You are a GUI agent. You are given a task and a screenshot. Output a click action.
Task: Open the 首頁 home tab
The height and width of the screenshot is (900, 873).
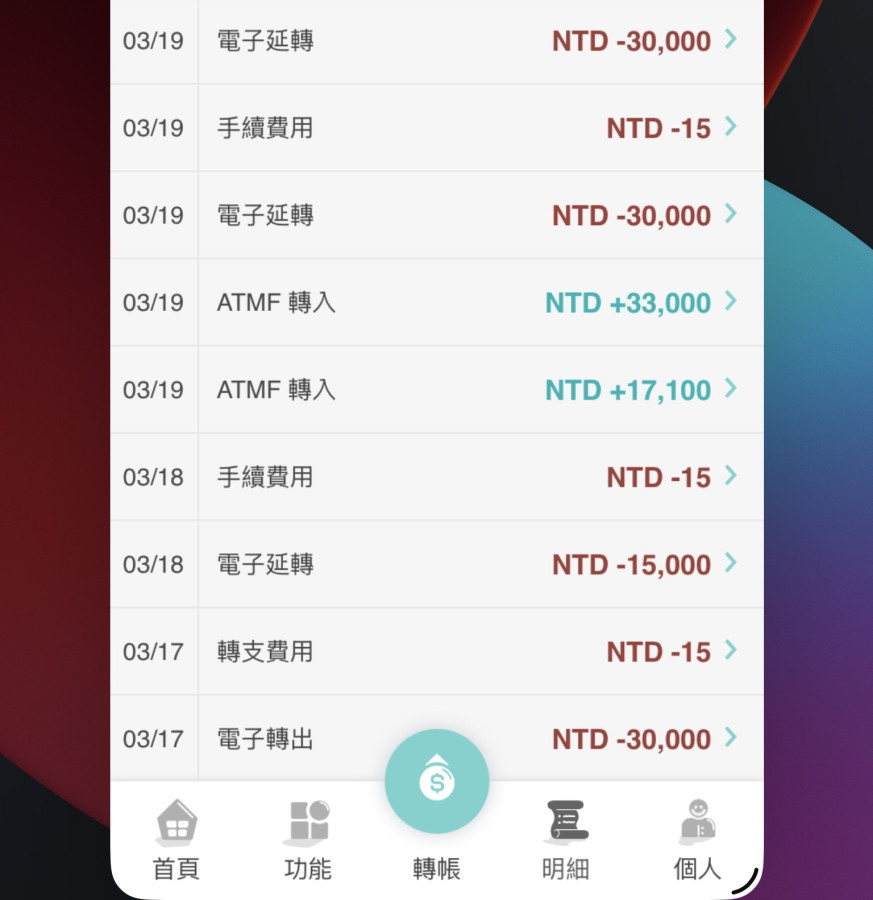pyautogui.click(x=176, y=838)
